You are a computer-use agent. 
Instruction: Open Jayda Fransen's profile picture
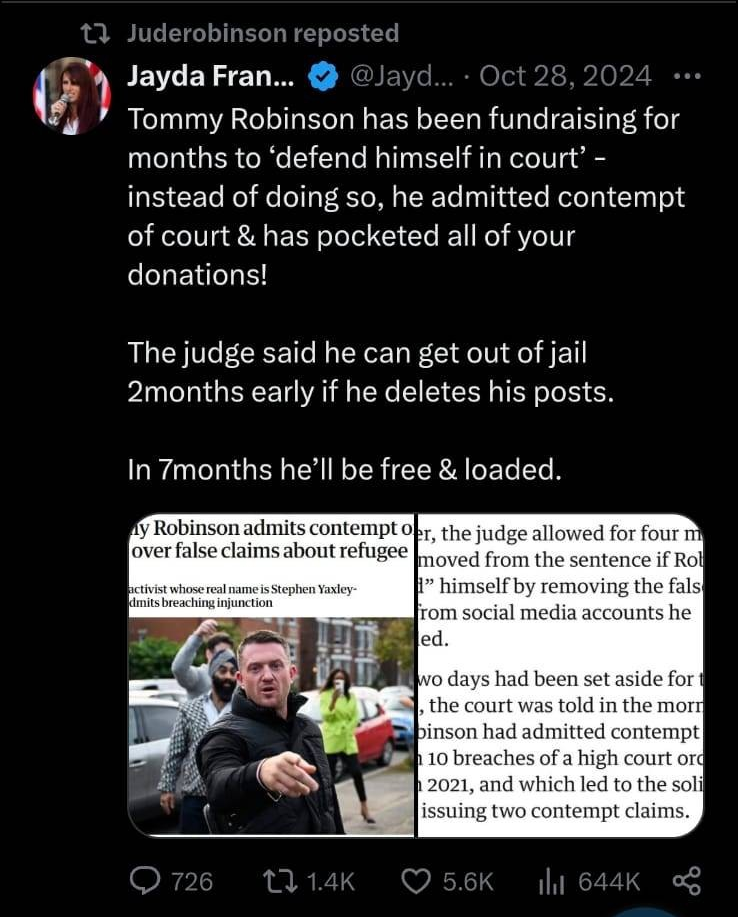pos(72,96)
